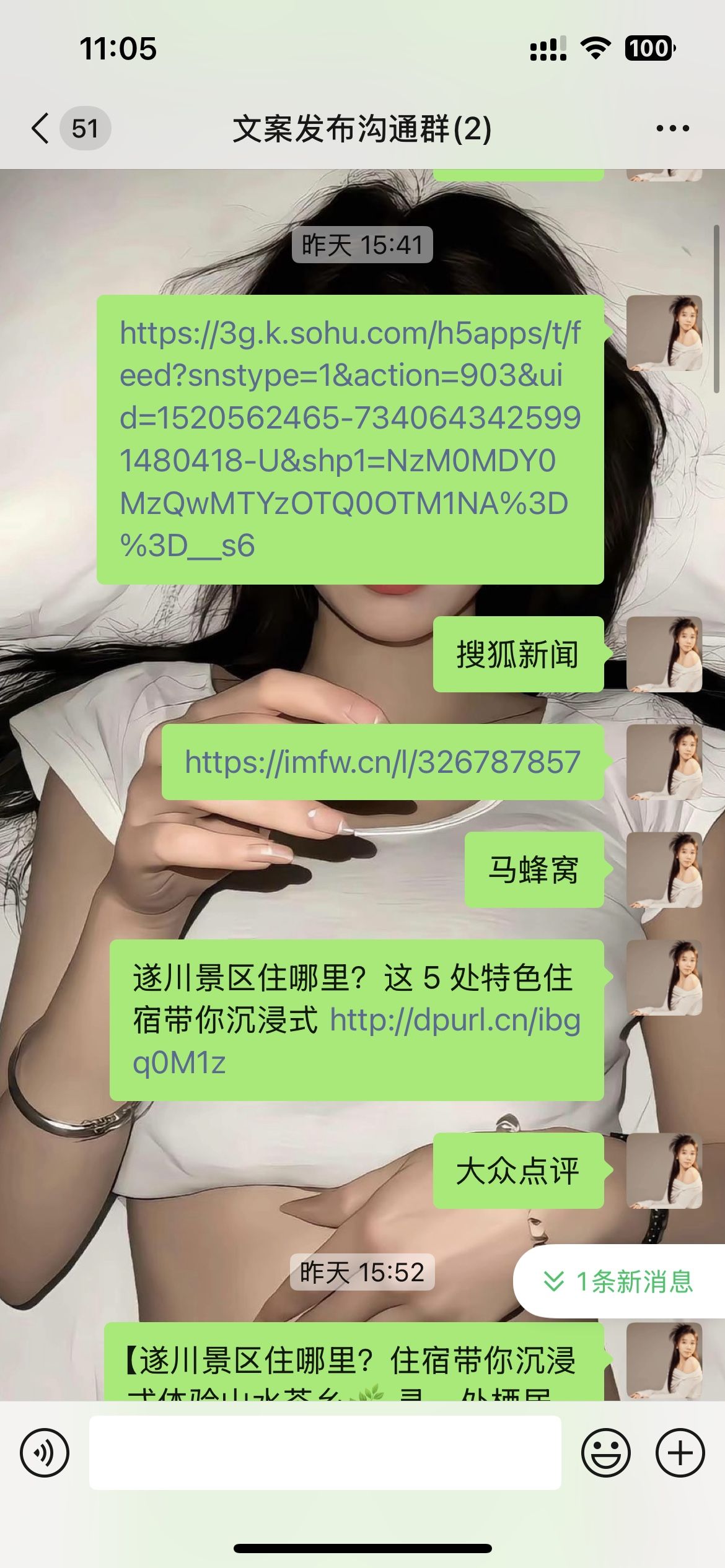Go back to the chat list
The height and width of the screenshot is (1568, 725).
[x=41, y=128]
